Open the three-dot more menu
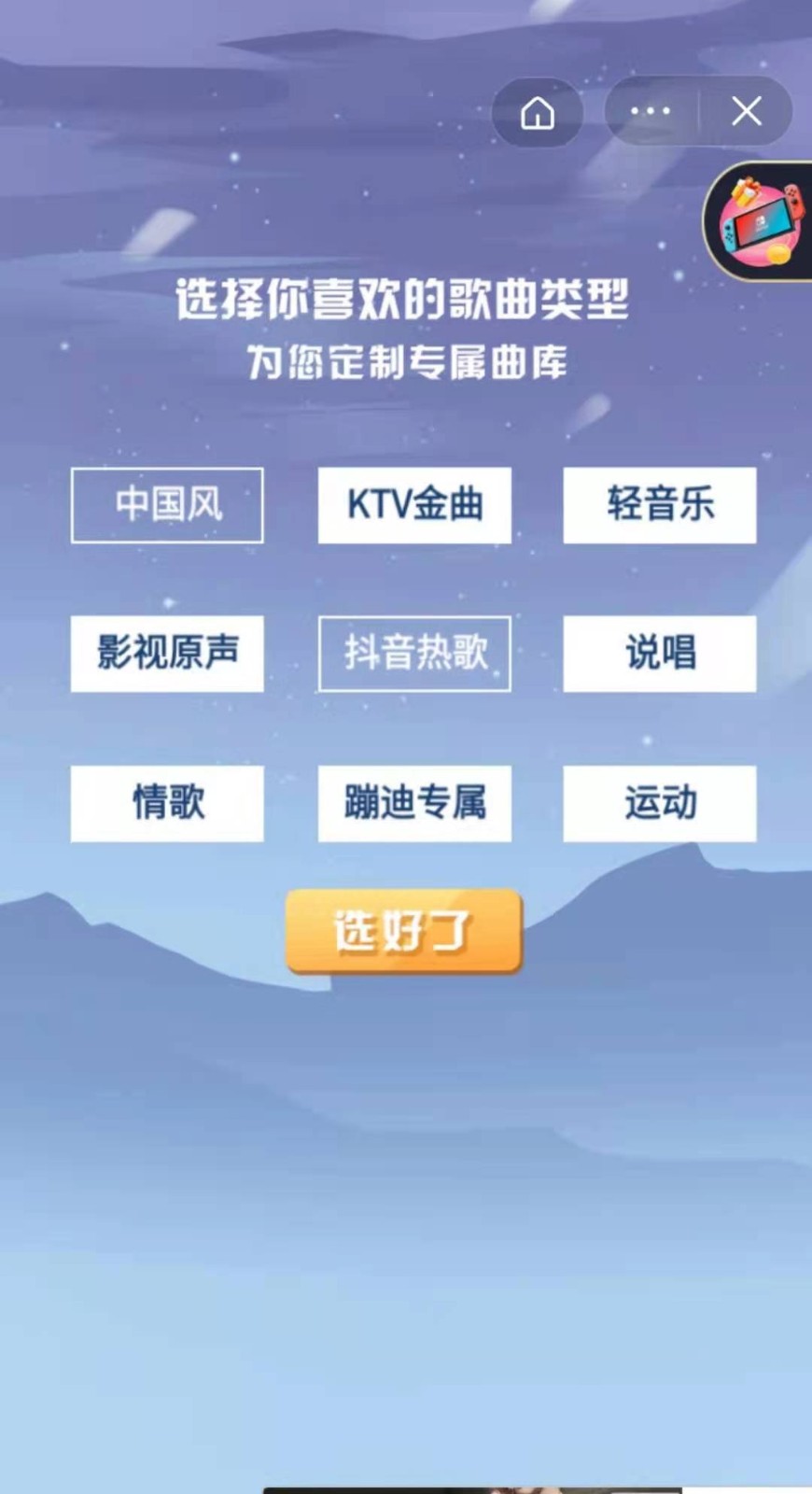The width and height of the screenshot is (812, 1494). tap(651, 112)
